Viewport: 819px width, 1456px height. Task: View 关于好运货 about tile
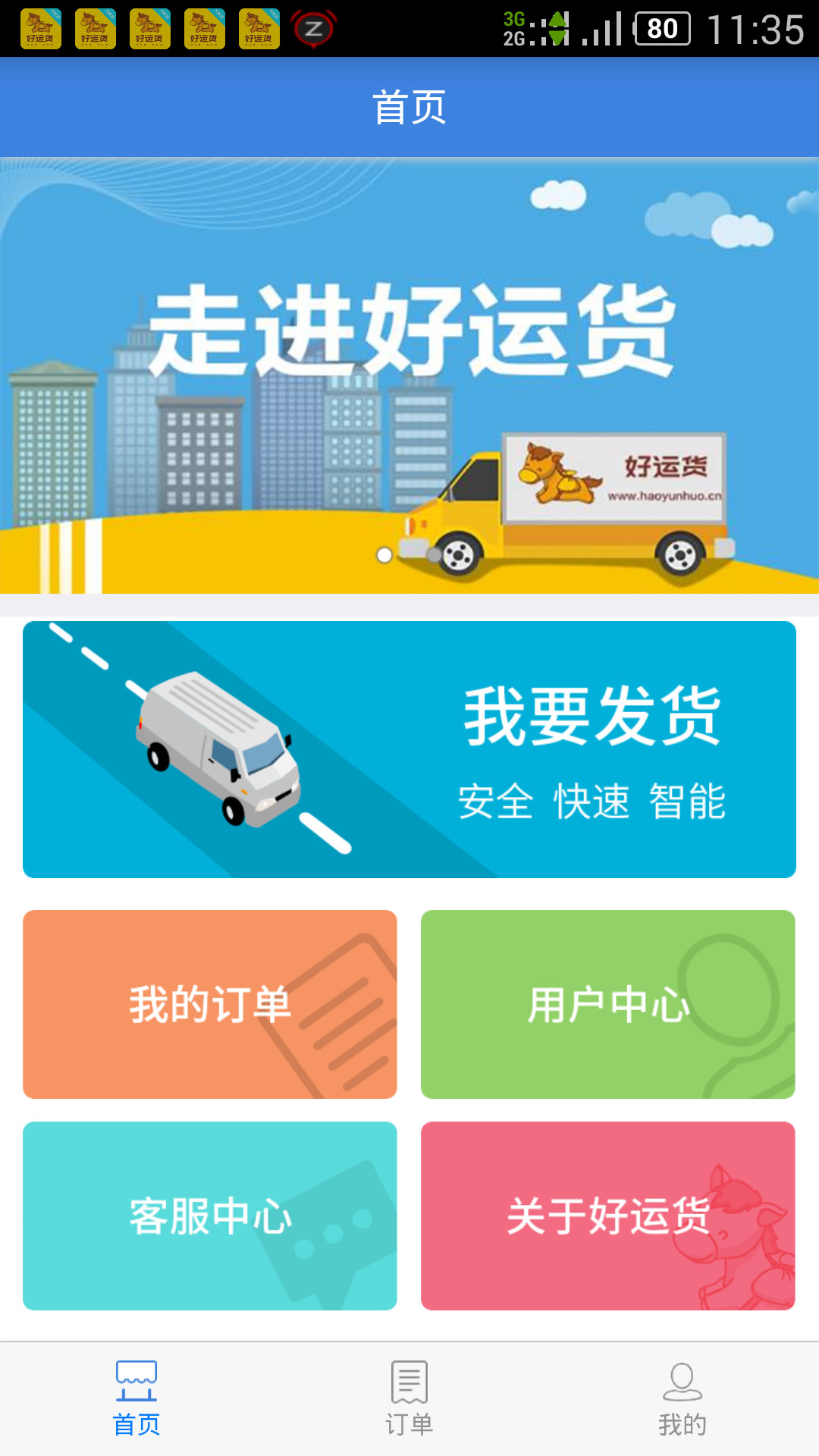[608, 1216]
